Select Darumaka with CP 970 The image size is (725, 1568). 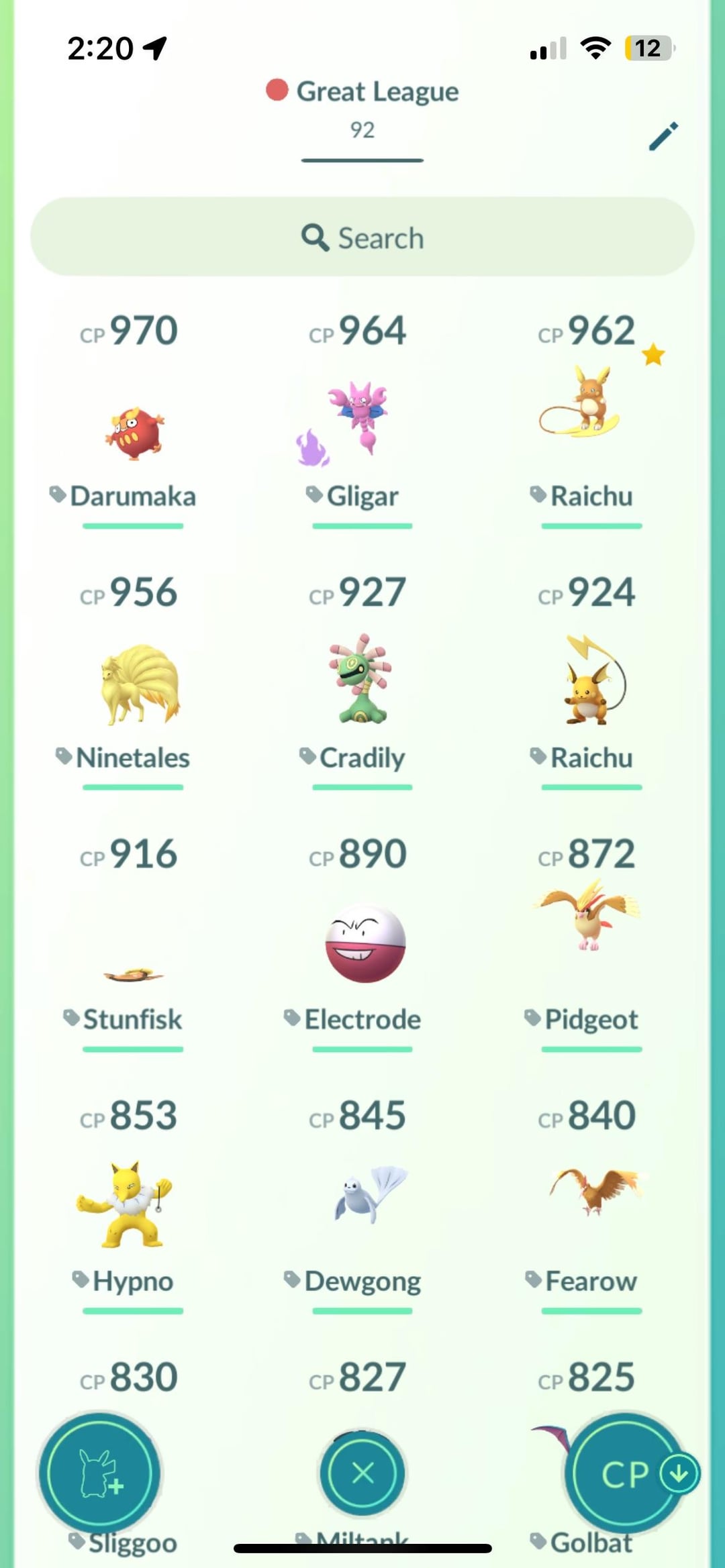133,433
